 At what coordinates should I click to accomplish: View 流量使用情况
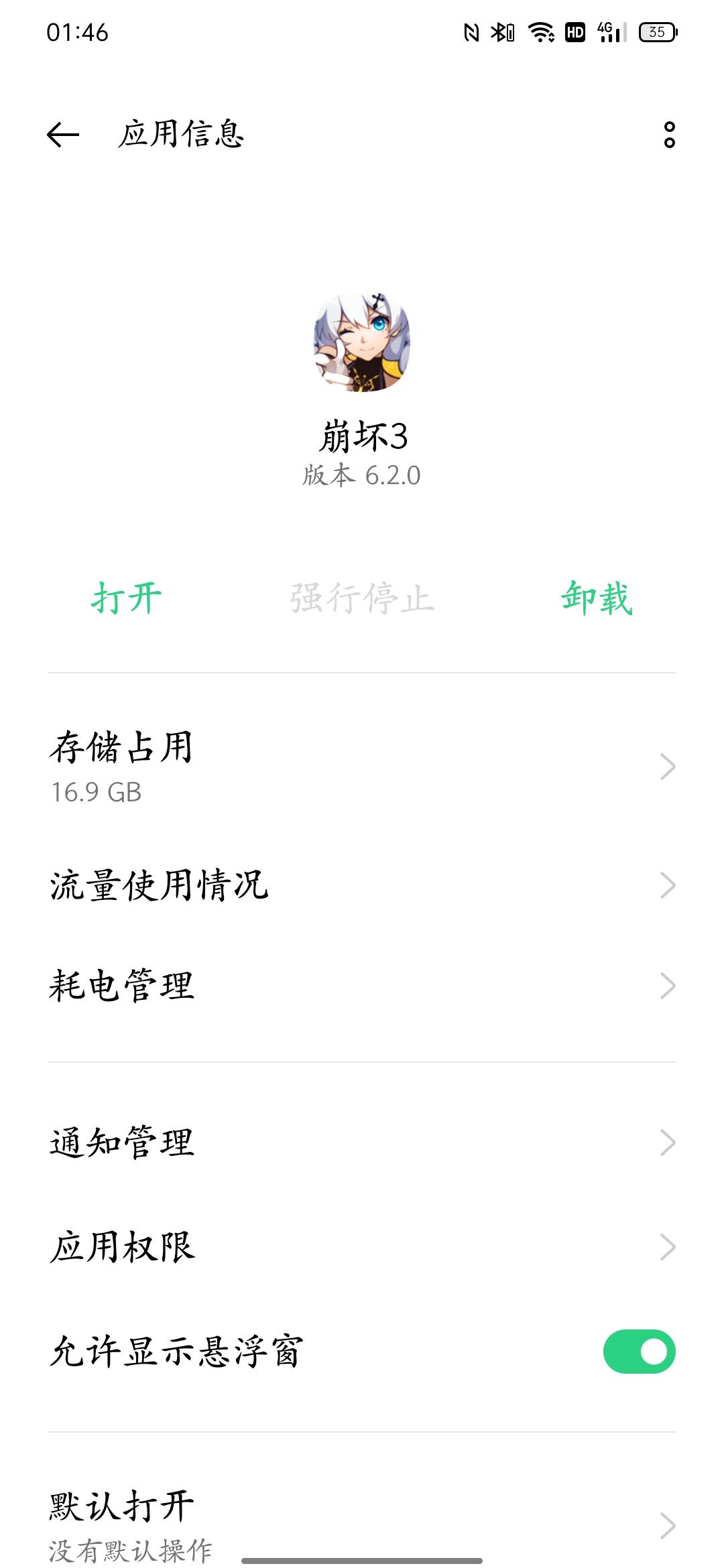(x=362, y=885)
